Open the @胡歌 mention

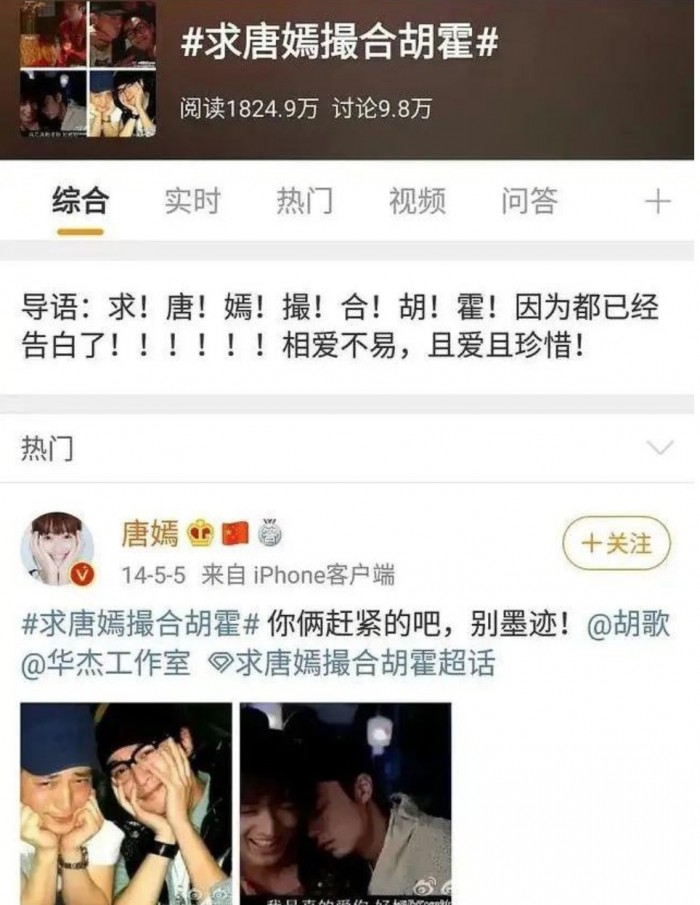627,625
